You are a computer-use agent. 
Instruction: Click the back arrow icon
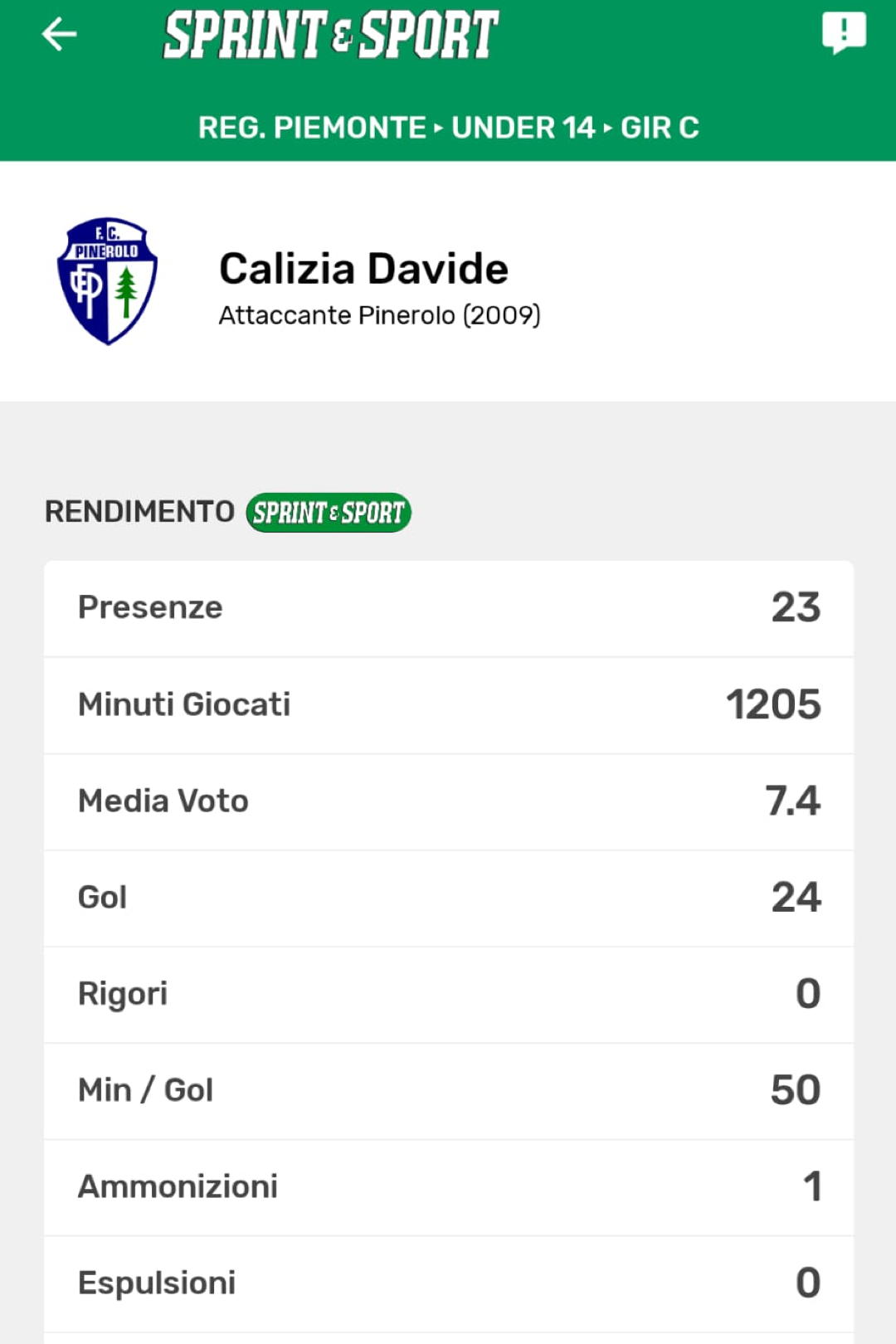point(57,34)
